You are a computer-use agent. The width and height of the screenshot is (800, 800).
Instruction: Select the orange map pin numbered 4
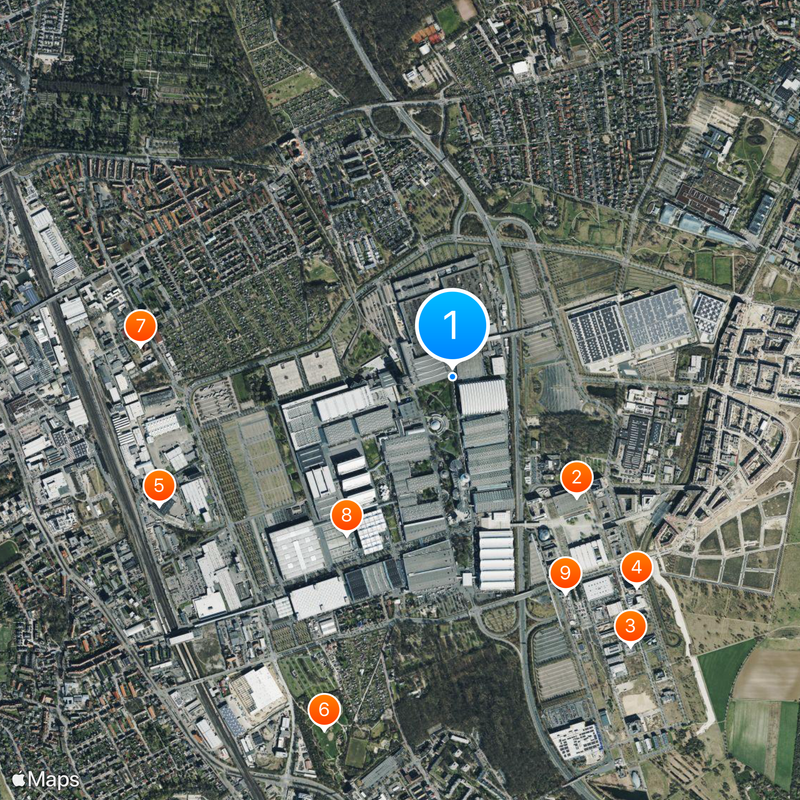[x=636, y=568]
